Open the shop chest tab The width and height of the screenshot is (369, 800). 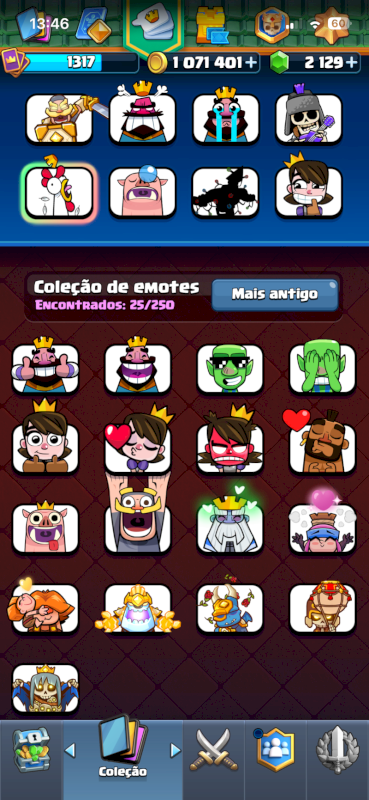click(31, 749)
